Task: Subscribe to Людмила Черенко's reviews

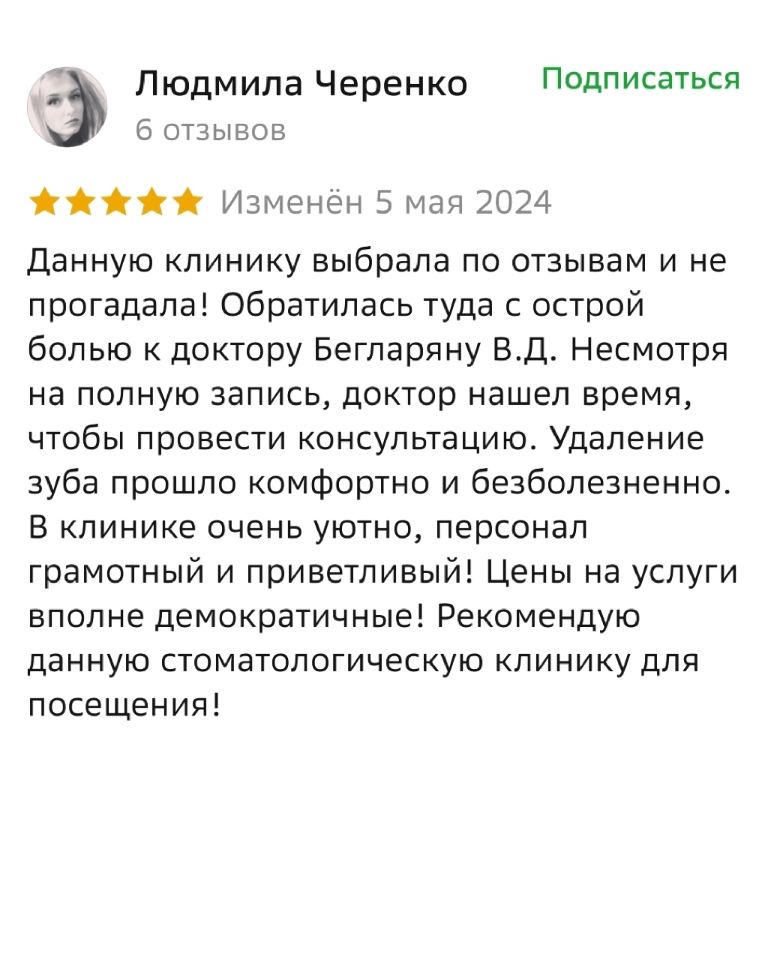Action: pyautogui.click(x=640, y=80)
